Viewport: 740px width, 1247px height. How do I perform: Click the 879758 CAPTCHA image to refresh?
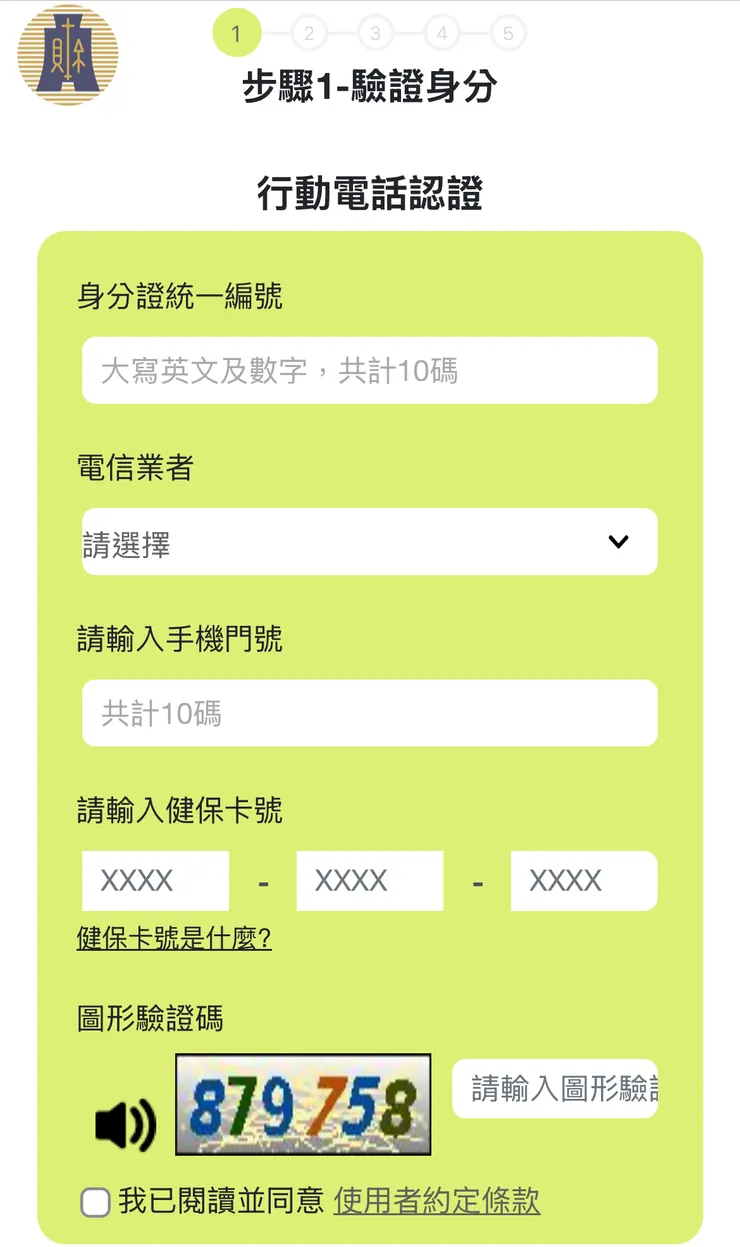click(x=304, y=1102)
